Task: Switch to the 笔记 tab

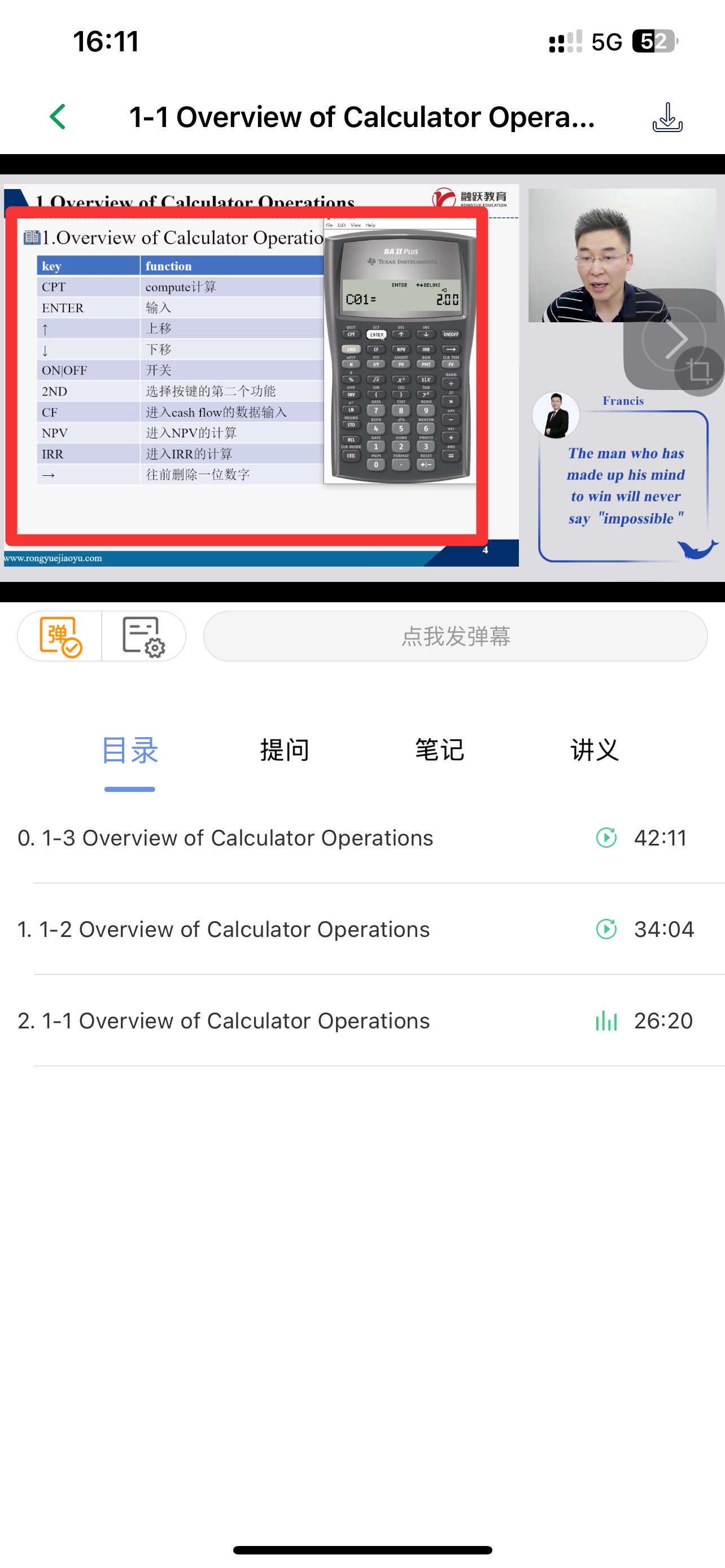Action: tap(439, 750)
